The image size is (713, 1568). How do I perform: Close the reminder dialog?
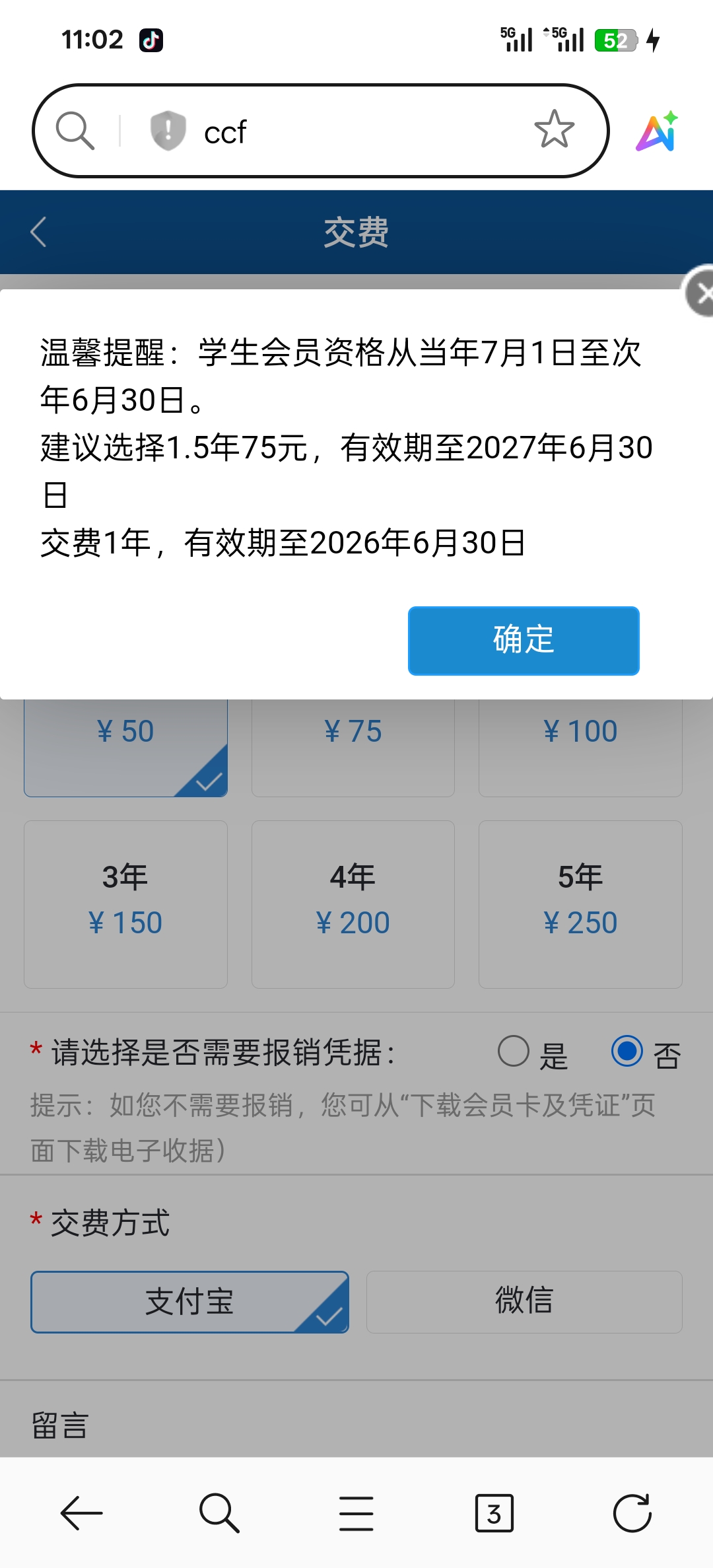701,292
